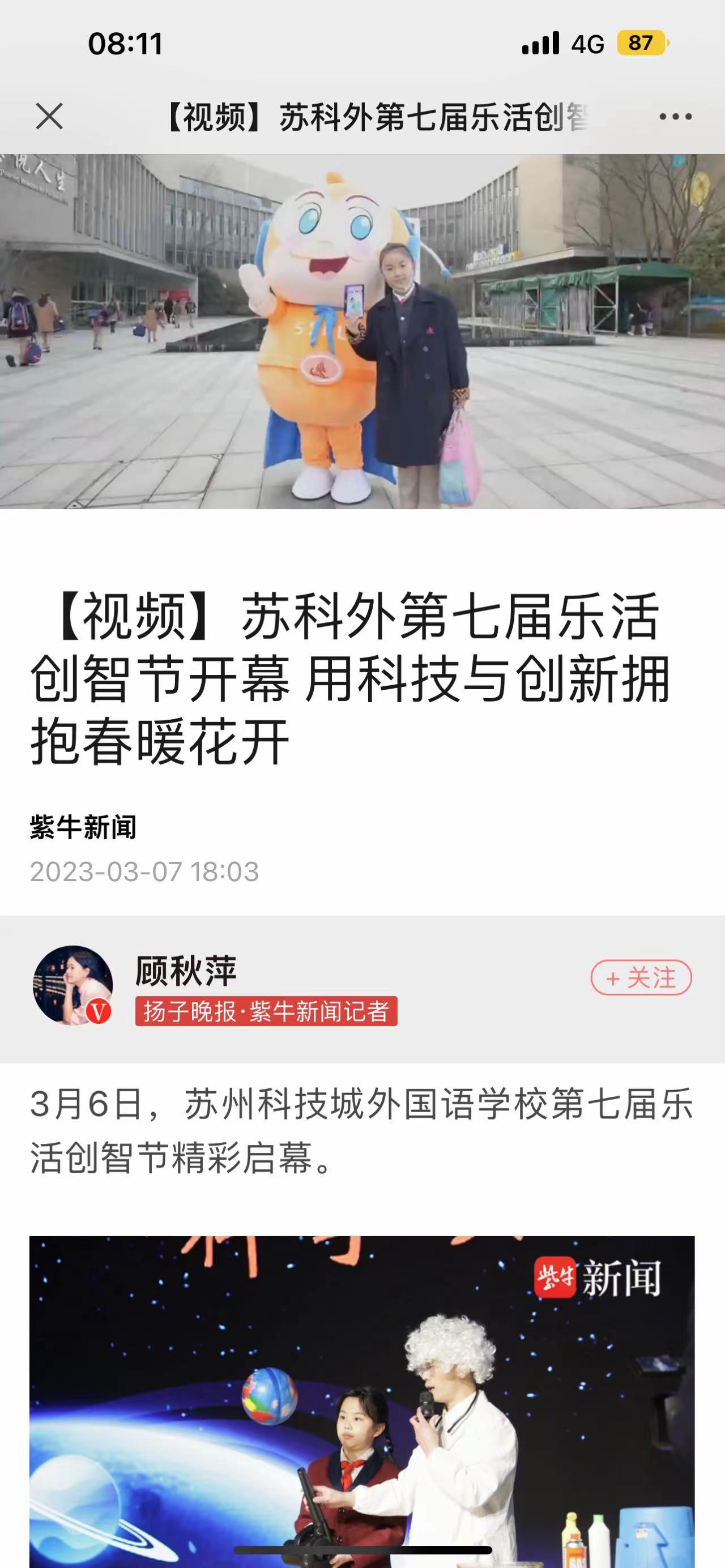Play the video at the top
Screen dimensions: 725x1568
[362, 331]
